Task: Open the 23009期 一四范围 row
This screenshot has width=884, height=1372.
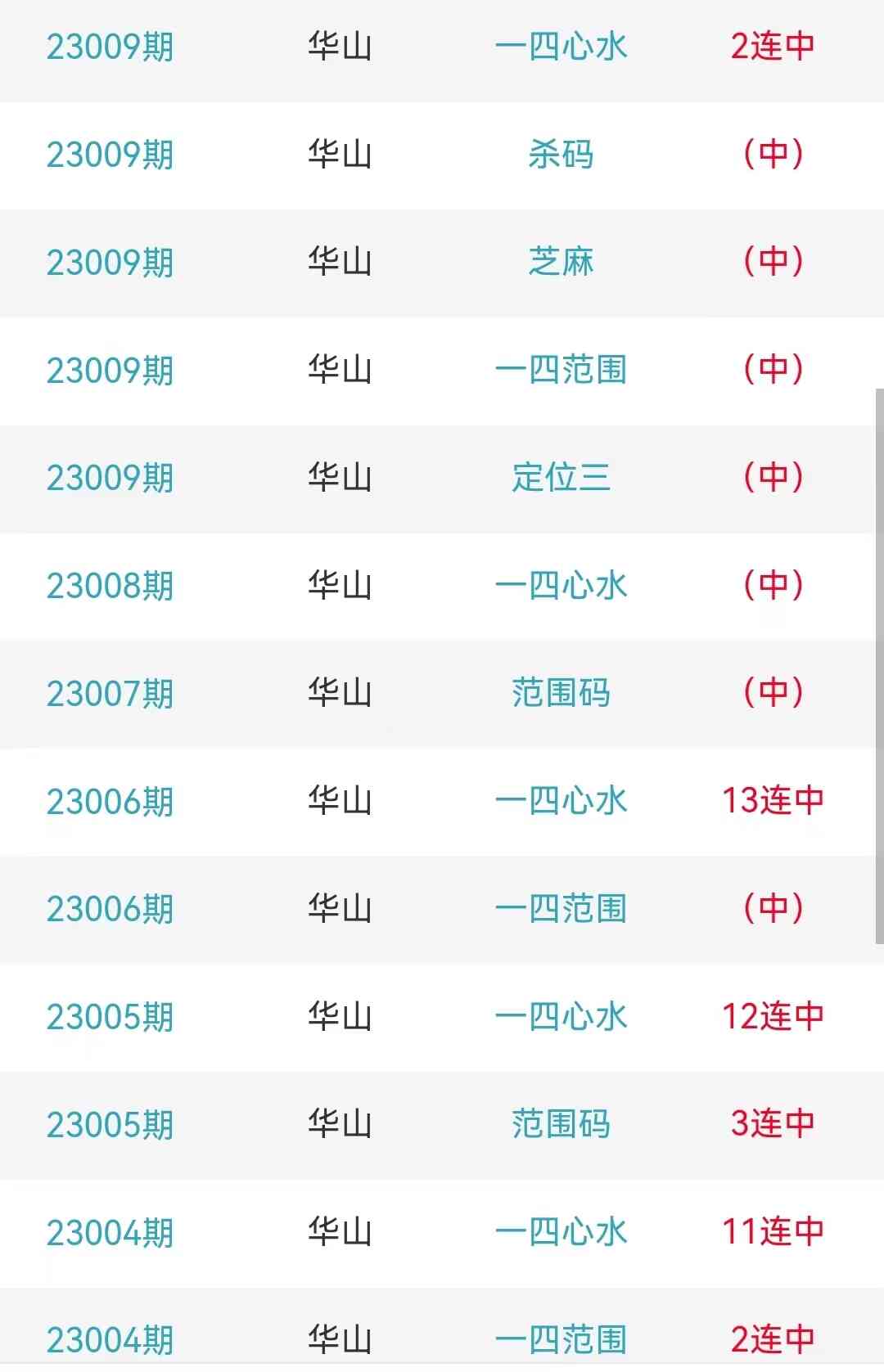Action: pos(561,370)
